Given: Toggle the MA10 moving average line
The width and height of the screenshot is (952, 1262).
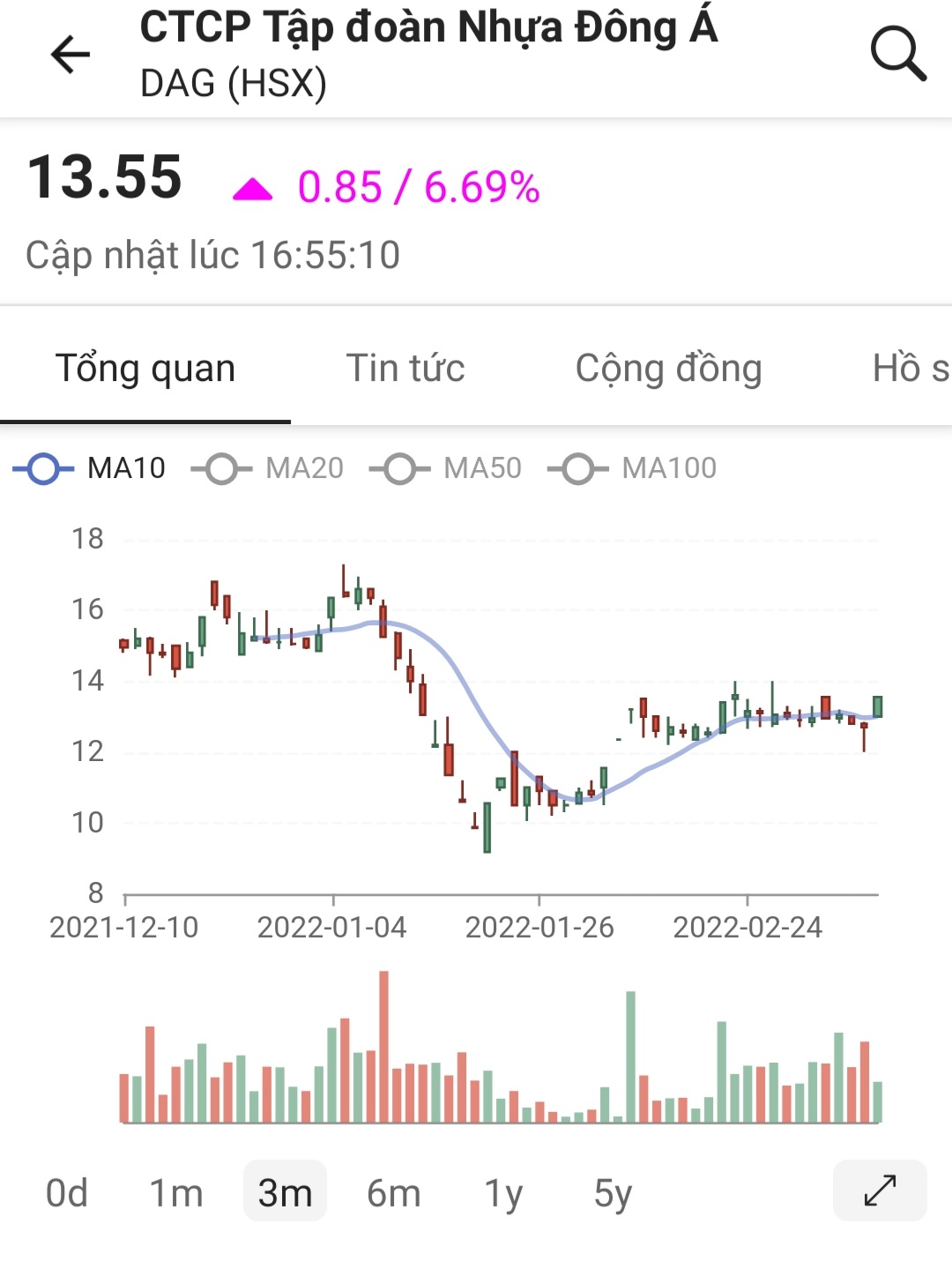Looking at the screenshot, I should (x=90, y=468).
